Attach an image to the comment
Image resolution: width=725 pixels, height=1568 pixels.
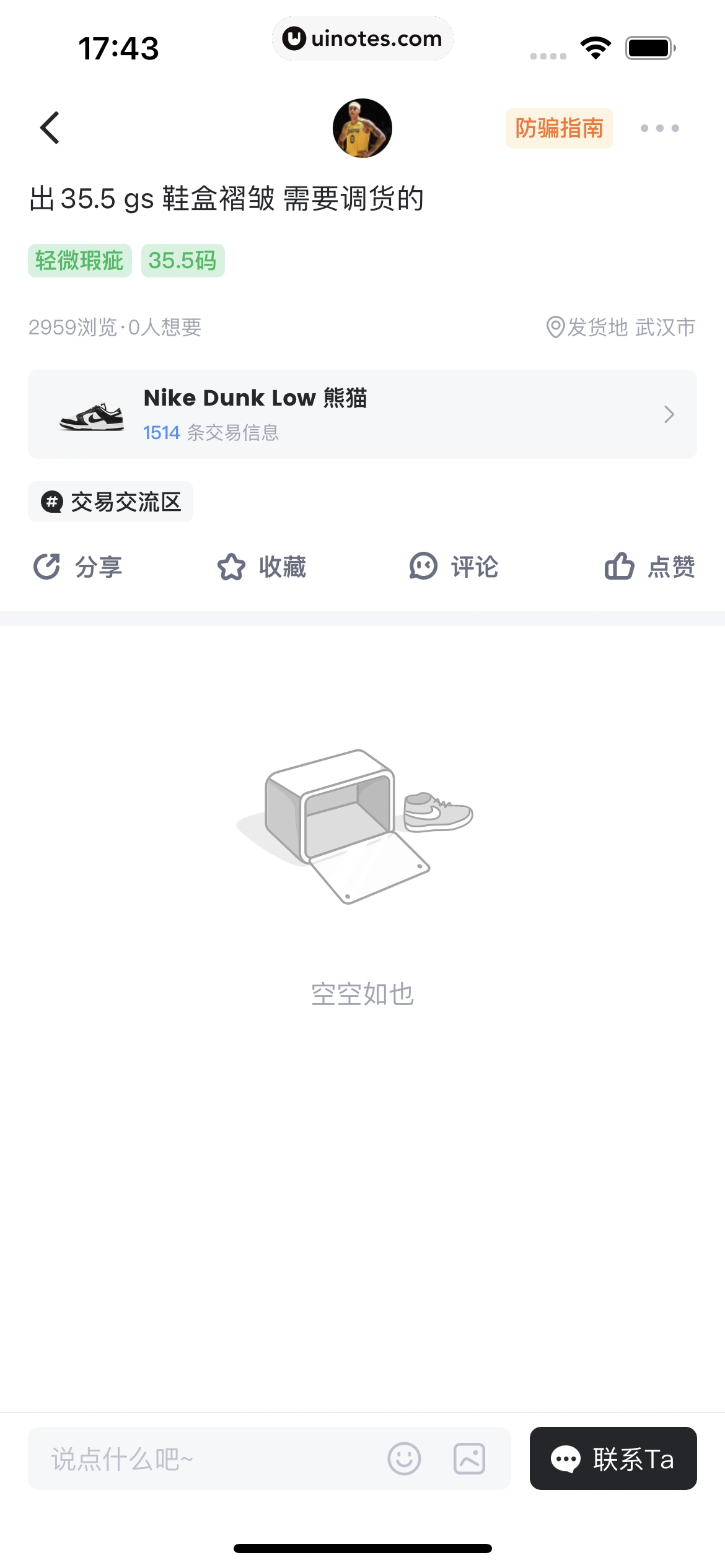click(x=469, y=1459)
